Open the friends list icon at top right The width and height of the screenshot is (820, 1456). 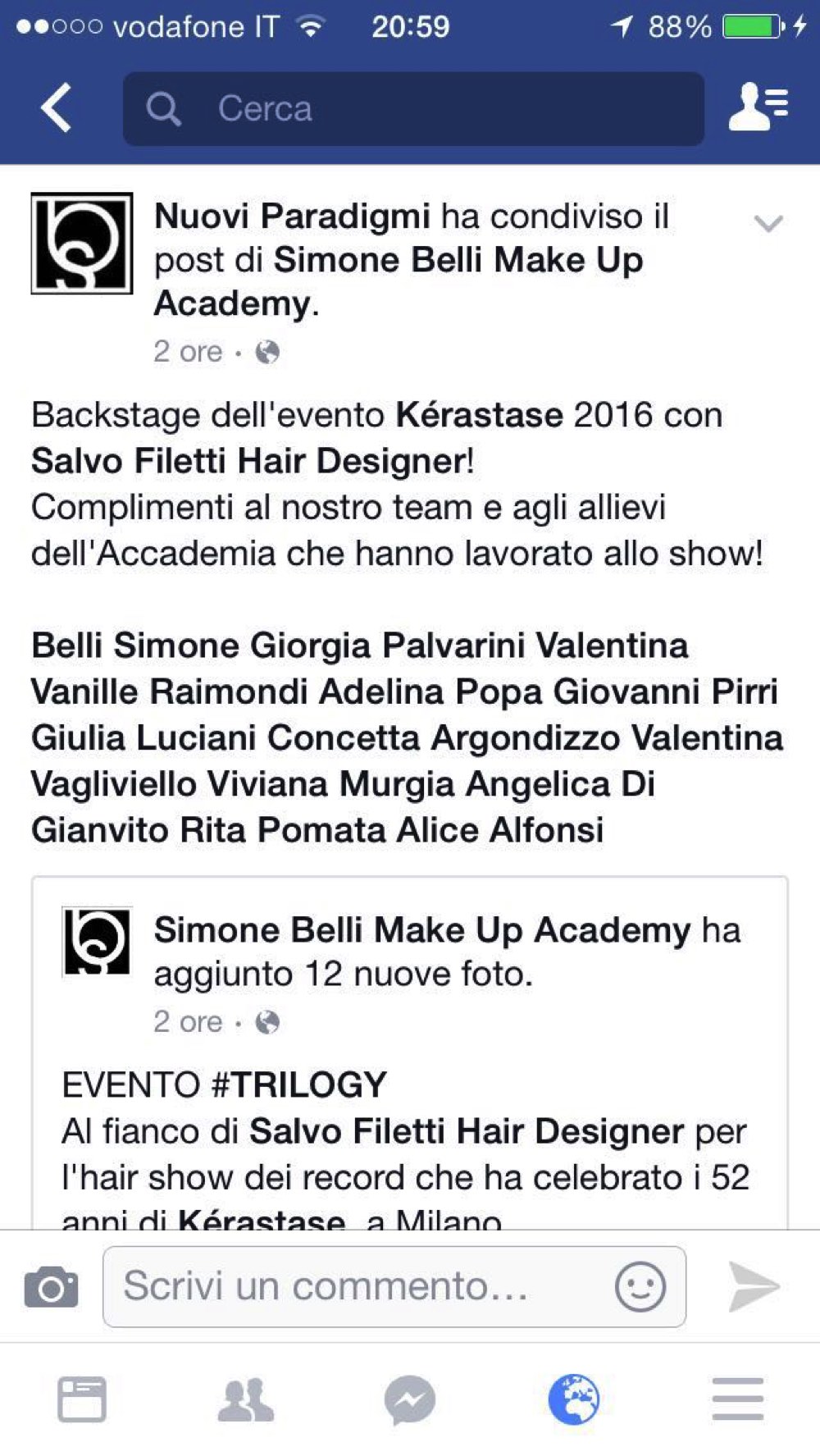(x=758, y=107)
